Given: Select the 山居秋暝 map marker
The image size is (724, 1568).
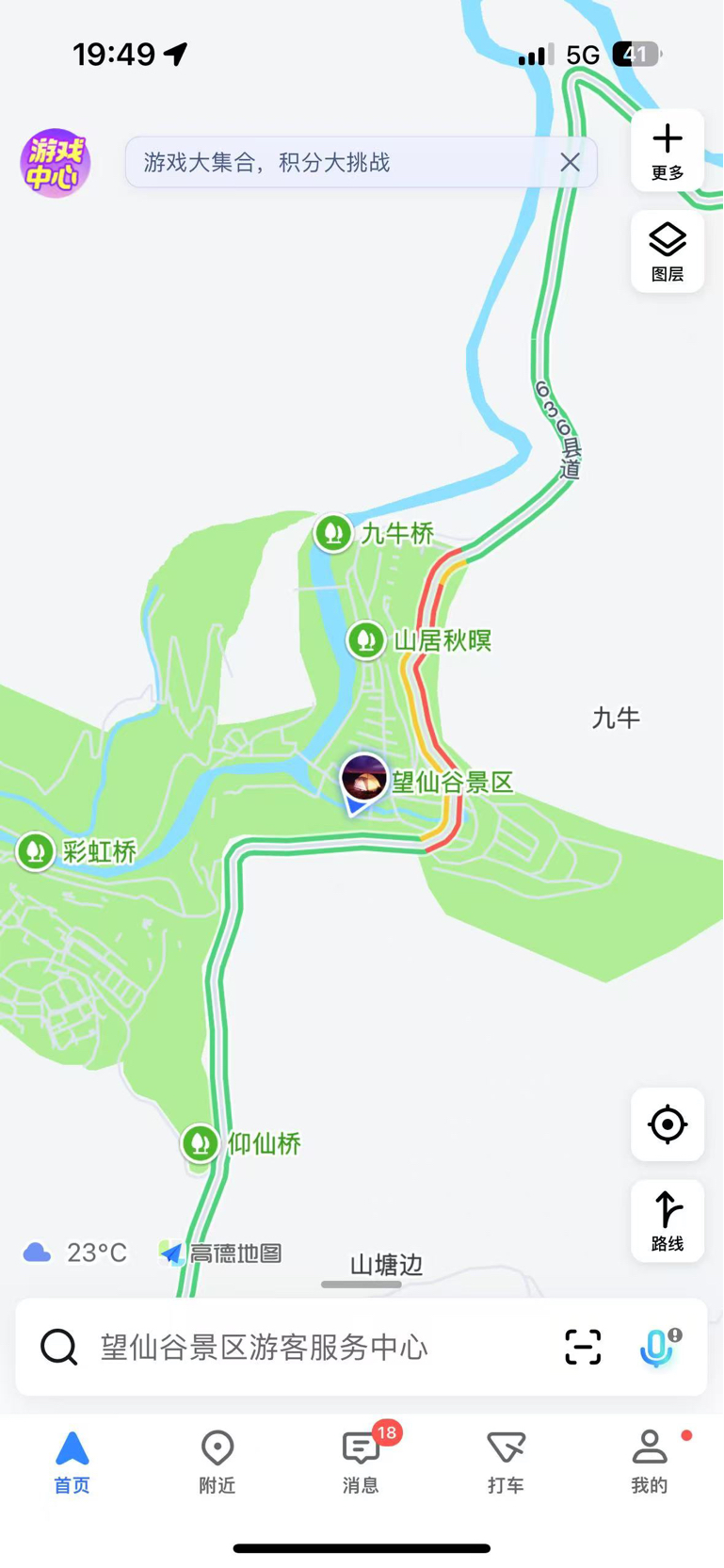Looking at the screenshot, I should click(366, 640).
